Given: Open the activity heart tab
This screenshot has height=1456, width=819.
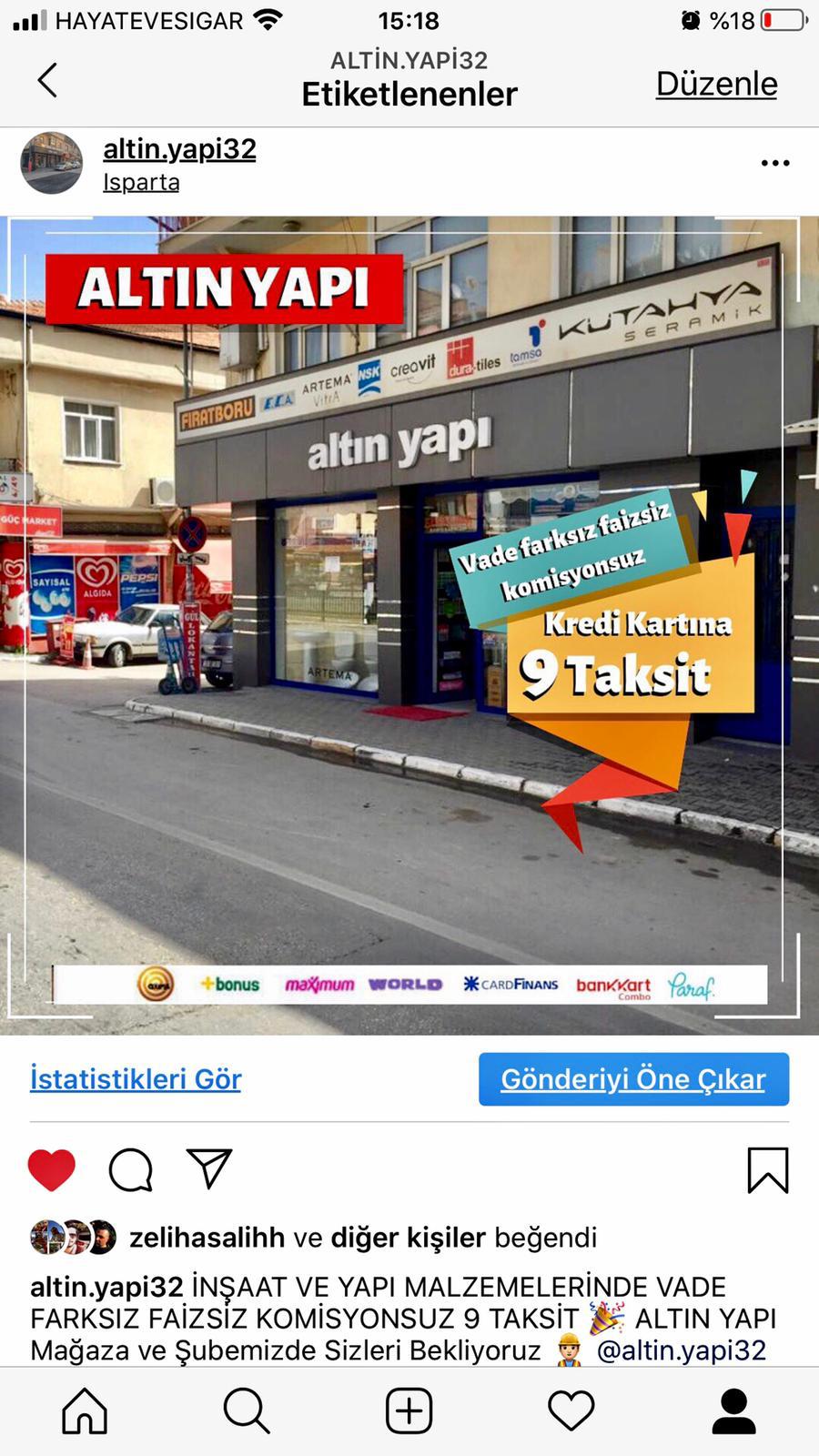Looking at the screenshot, I should pos(571,1410).
